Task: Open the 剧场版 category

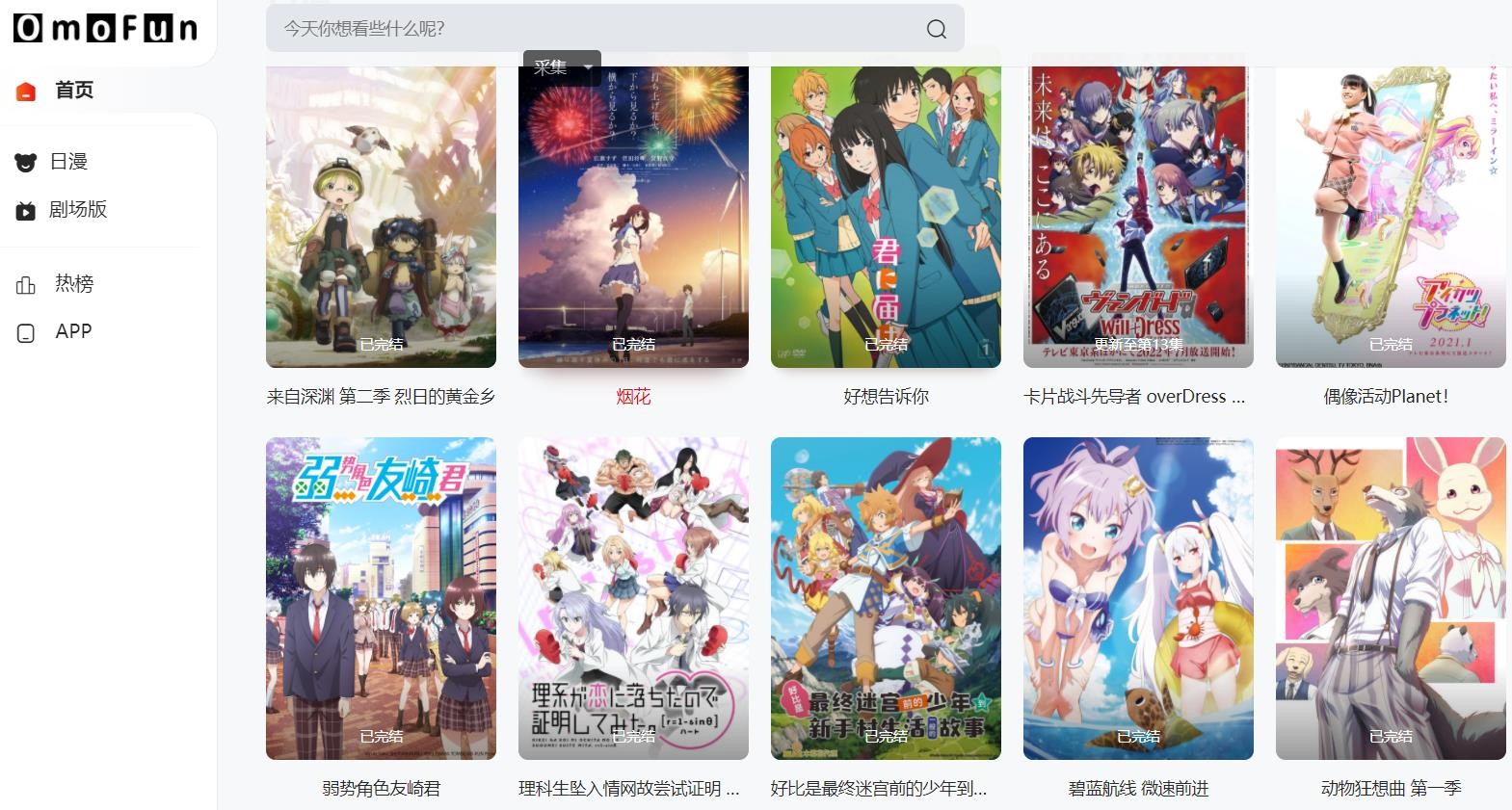Action: pyautogui.click(x=77, y=210)
